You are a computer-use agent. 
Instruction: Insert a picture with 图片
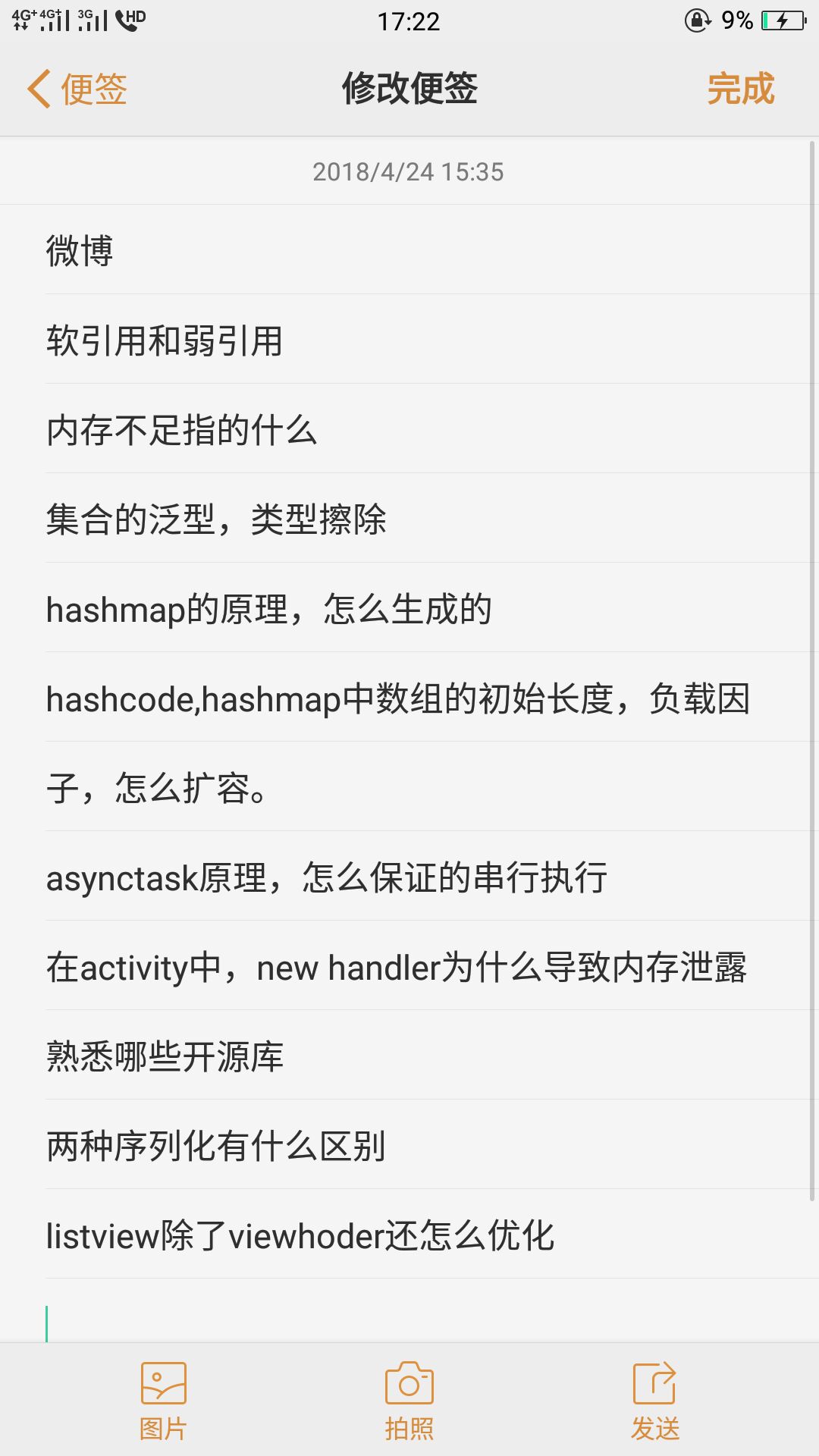(163, 1401)
